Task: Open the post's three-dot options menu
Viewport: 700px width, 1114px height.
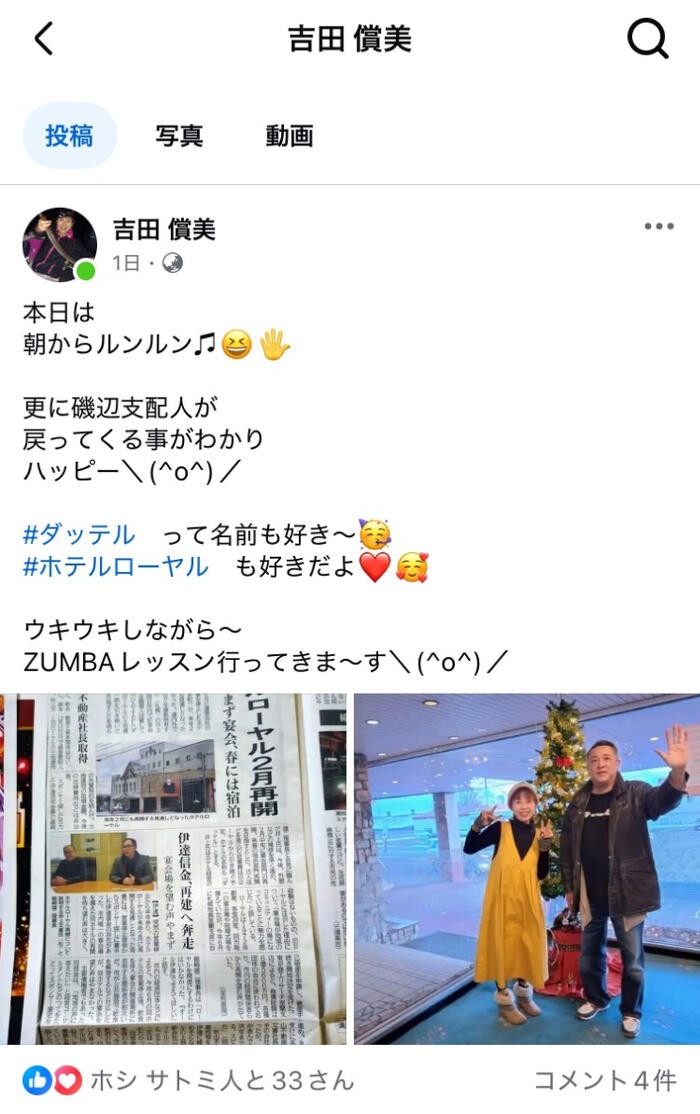Action: click(x=658, y=227)
